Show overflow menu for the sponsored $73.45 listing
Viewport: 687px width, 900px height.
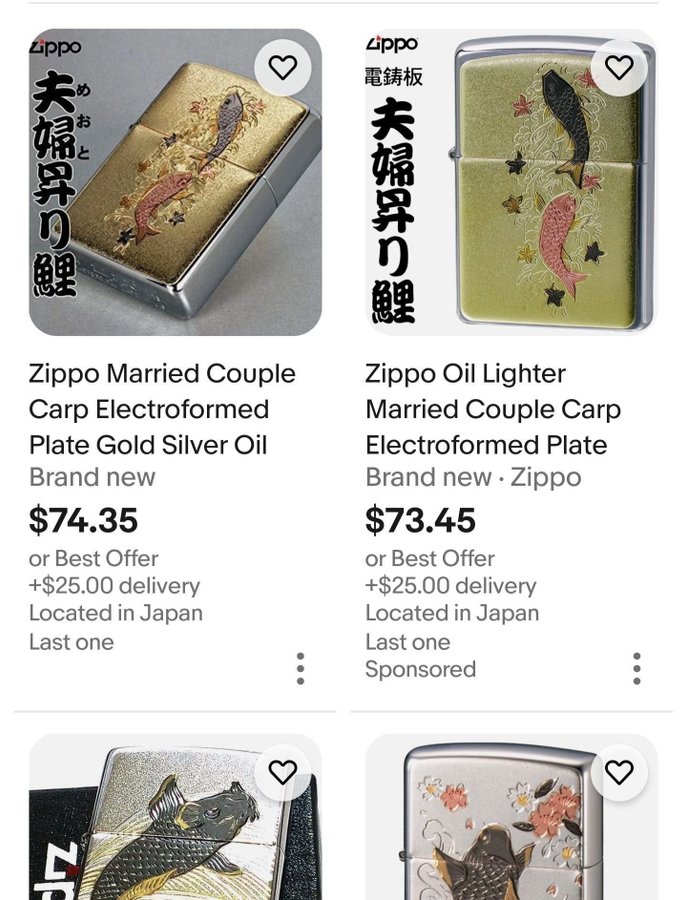(636, 668)
